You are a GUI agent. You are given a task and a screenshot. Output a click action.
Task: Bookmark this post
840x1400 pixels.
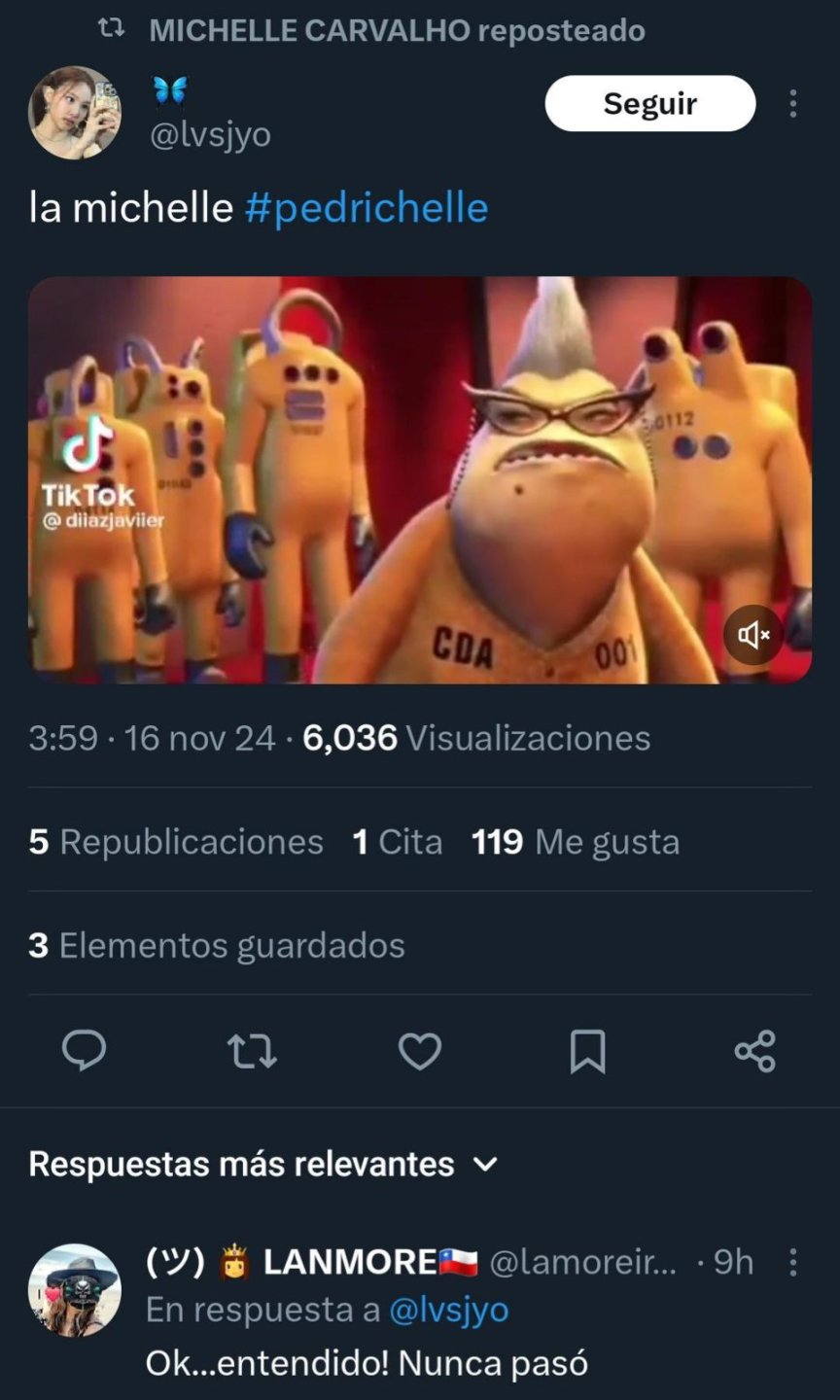587,1051
